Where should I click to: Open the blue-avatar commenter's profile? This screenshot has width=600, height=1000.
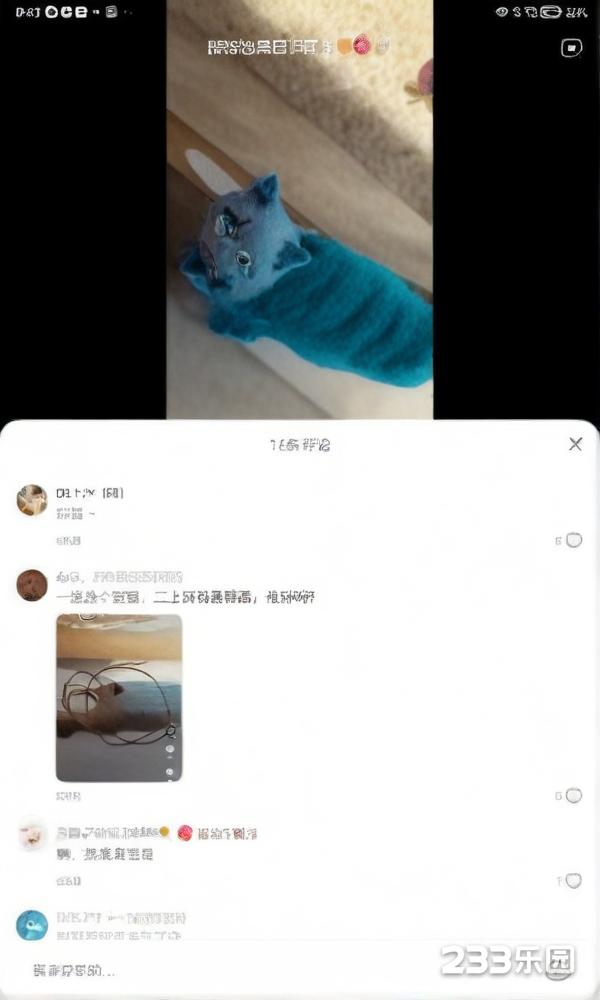click(x=32, y=925)
